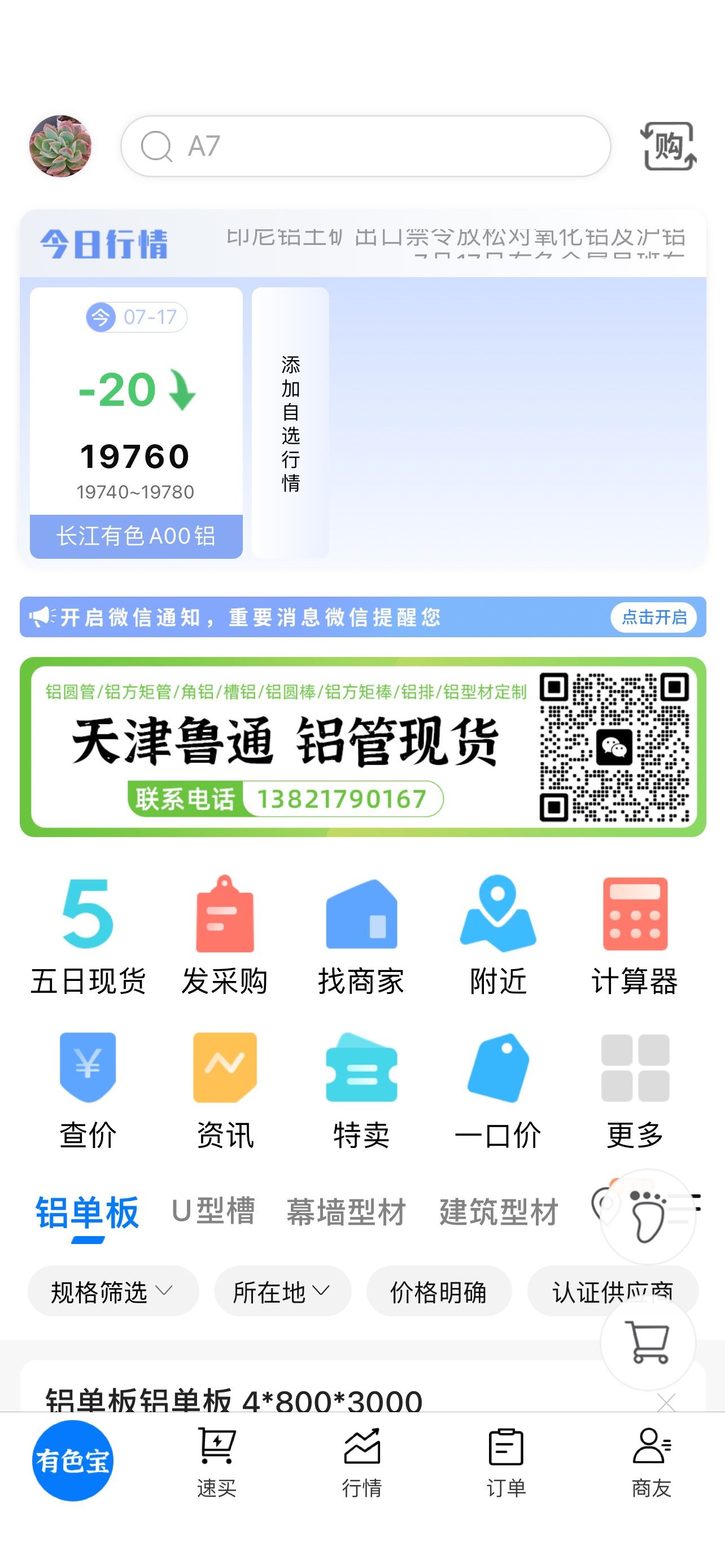Open the 购 scan icon
Screen dimensions: 725x1568
tap(669, 146)
